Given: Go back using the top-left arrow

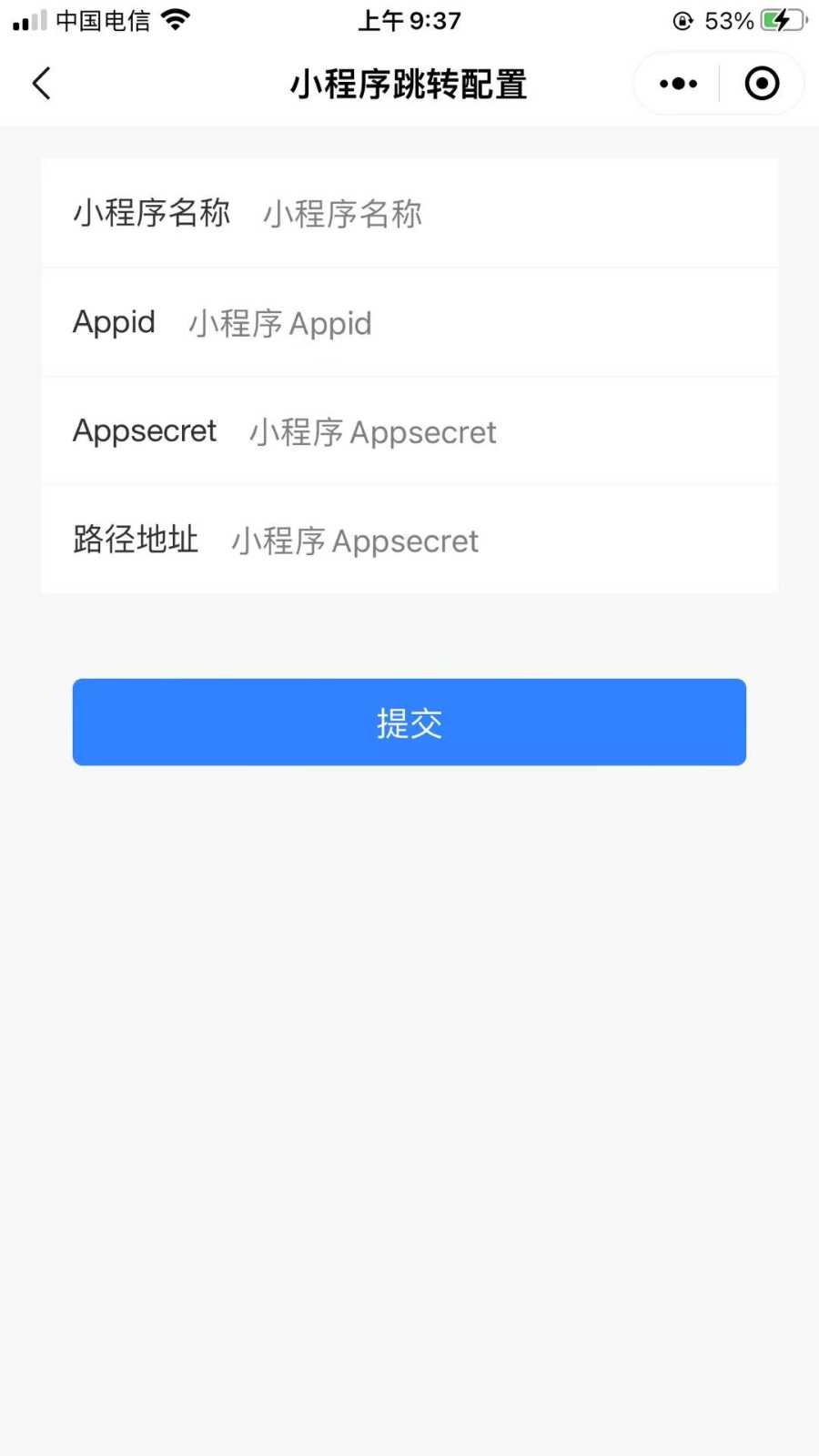Looking at the screenshot, I should (42, 84).
